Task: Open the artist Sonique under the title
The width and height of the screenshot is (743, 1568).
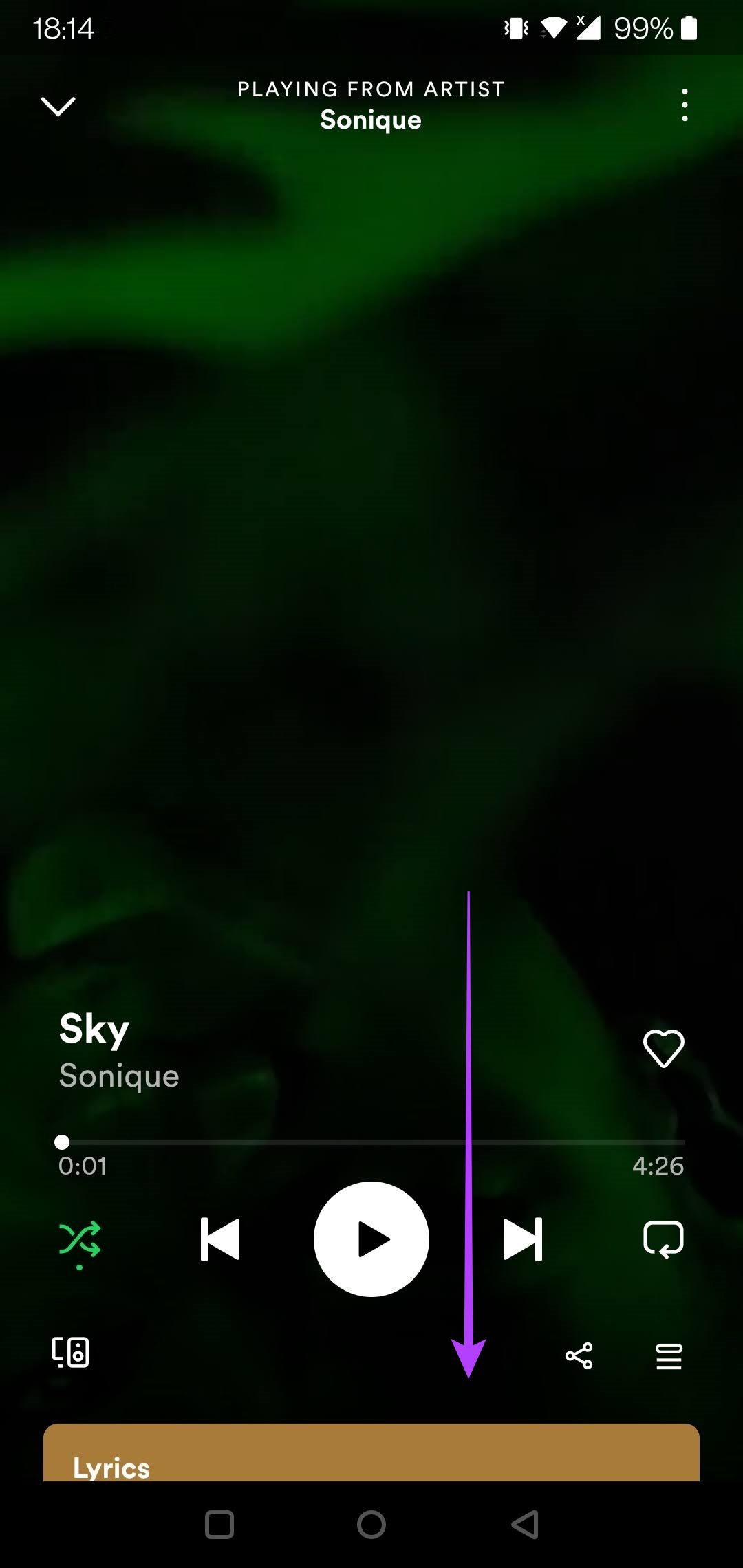Action: pyautogui.click(x=119, y=1076)
